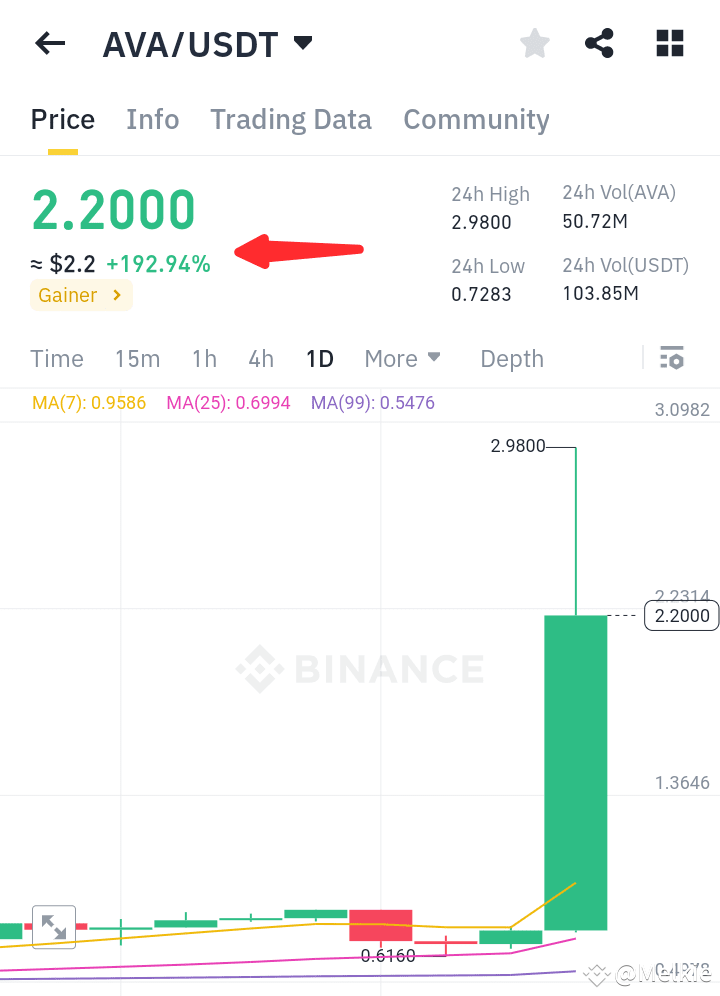Select the 4h chart interval
The width and height of the screenshot is (720, 996).
[260, 358]
